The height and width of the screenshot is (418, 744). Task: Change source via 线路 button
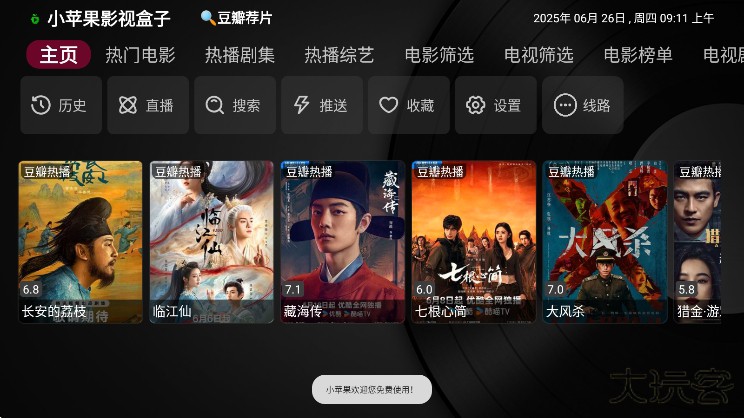583,105
